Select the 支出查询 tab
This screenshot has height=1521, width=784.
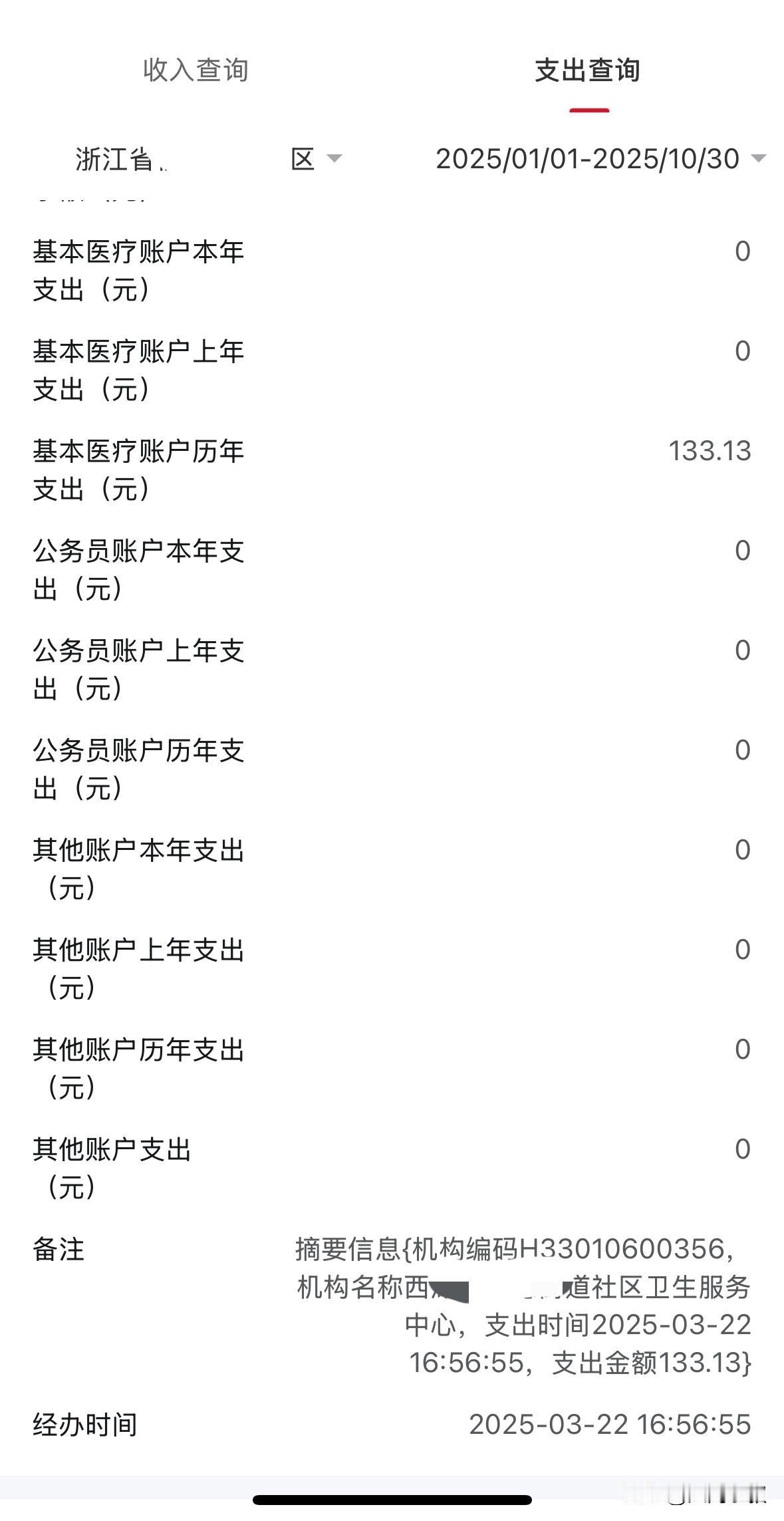587,73
